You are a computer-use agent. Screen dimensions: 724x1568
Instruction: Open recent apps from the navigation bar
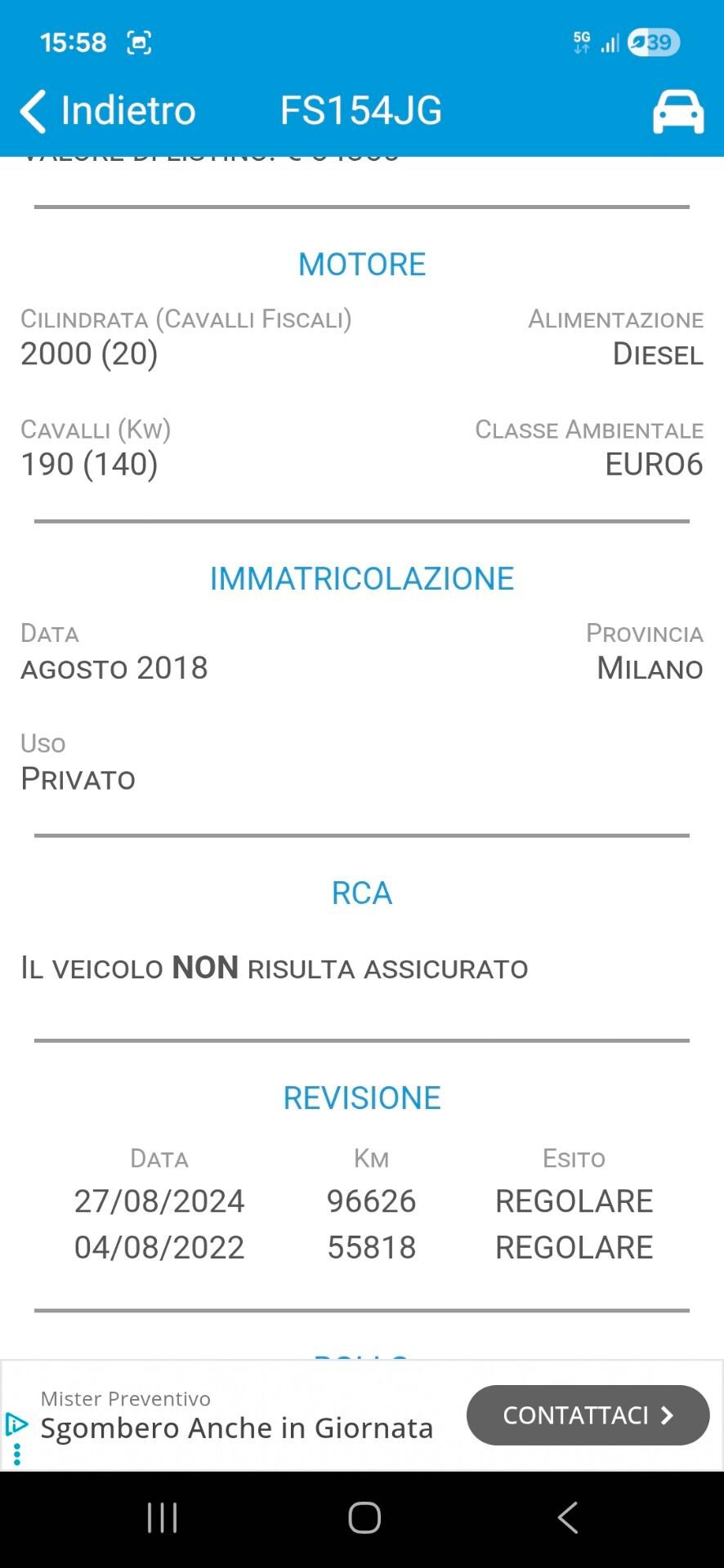pos(162,1517)
